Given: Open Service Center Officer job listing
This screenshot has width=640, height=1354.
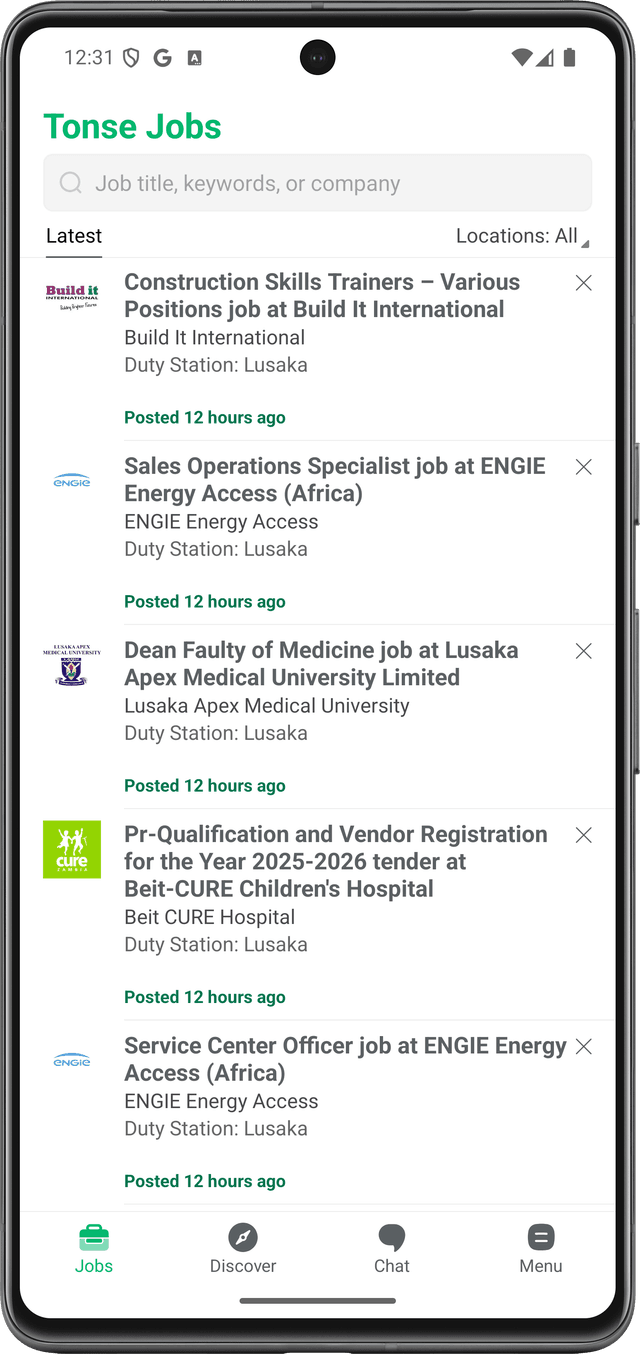Looking at the screenshot, I should click(x=345, y=1059).
